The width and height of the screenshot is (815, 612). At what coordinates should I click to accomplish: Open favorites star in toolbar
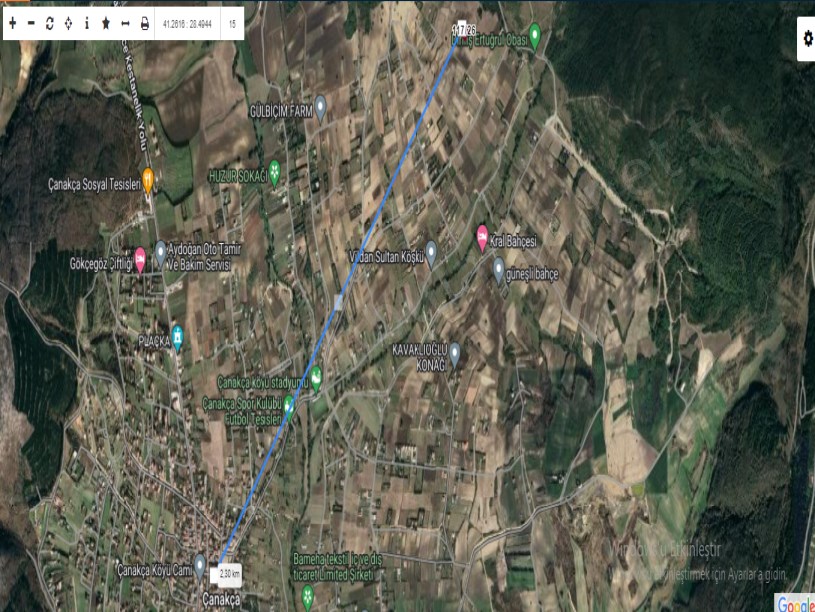click(x=106, y=23)
